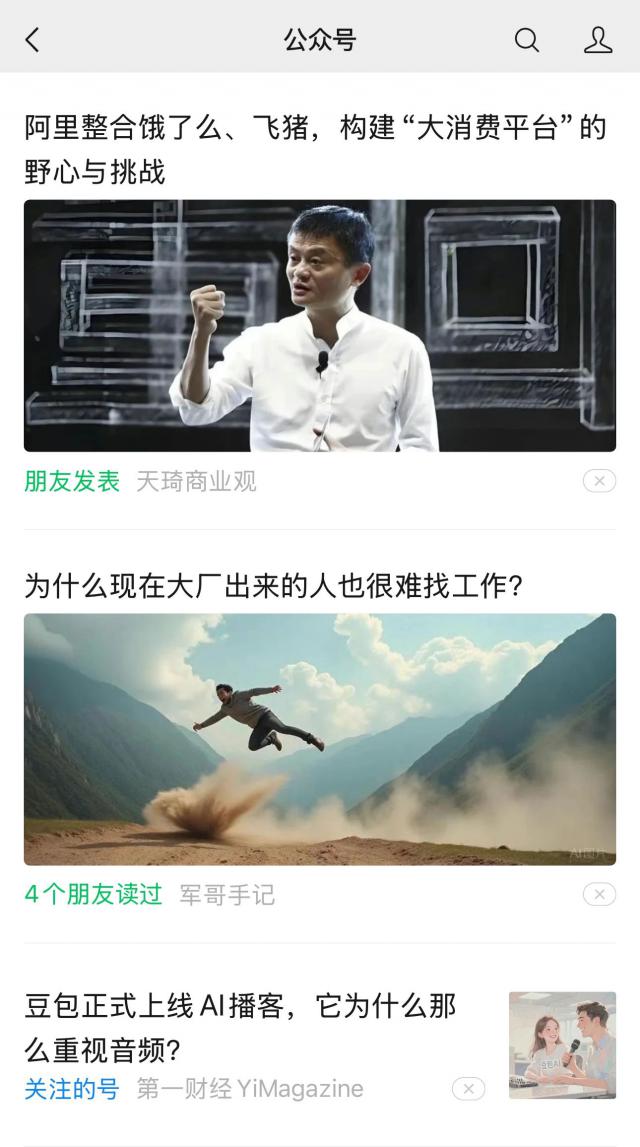Screen dimensions: 640x1147
Task: Open the article about 阿里整合饿了么、飞猪
Action: (x=315, y=150)
